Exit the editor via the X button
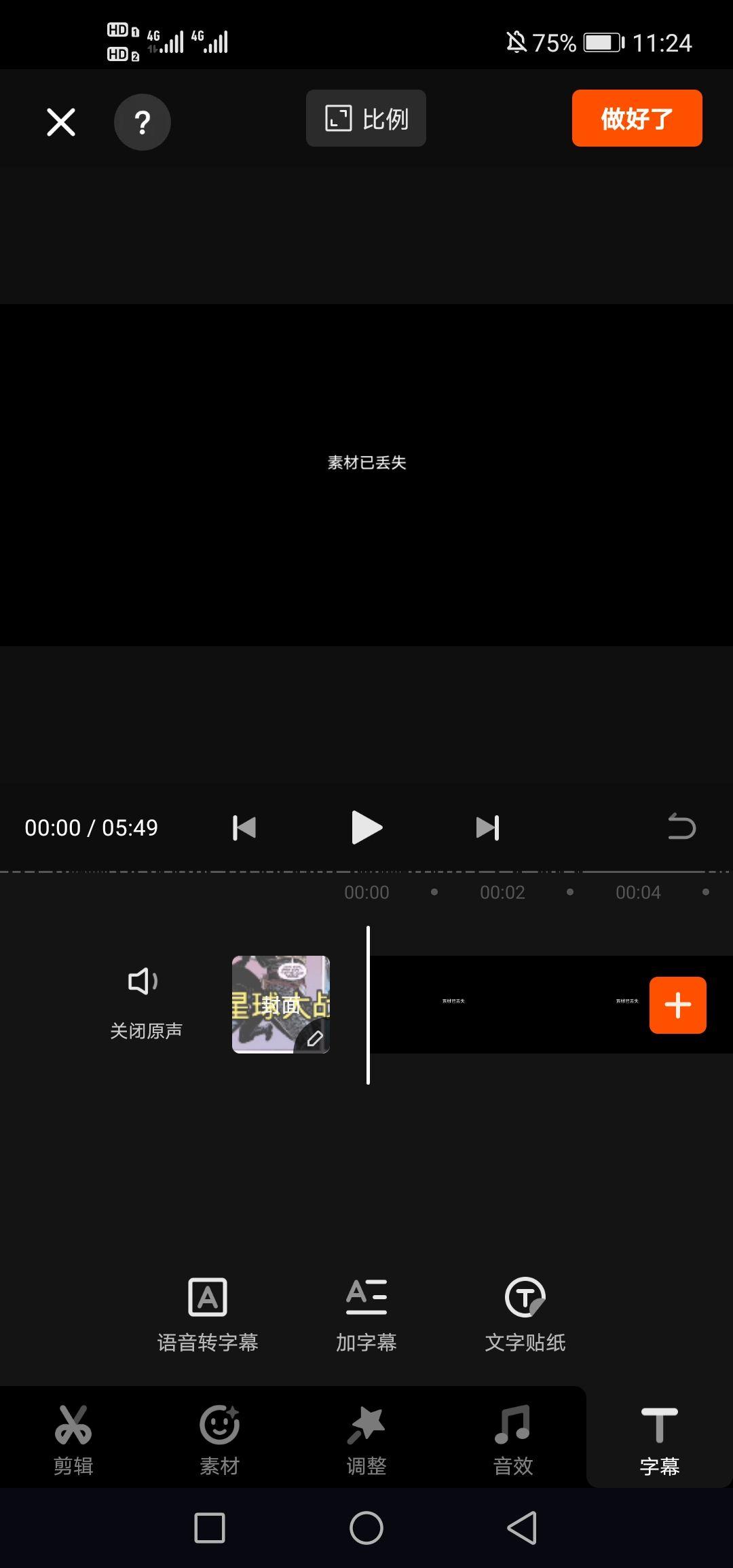Viewport: 733px width, 1568px height. pos(60,122)
